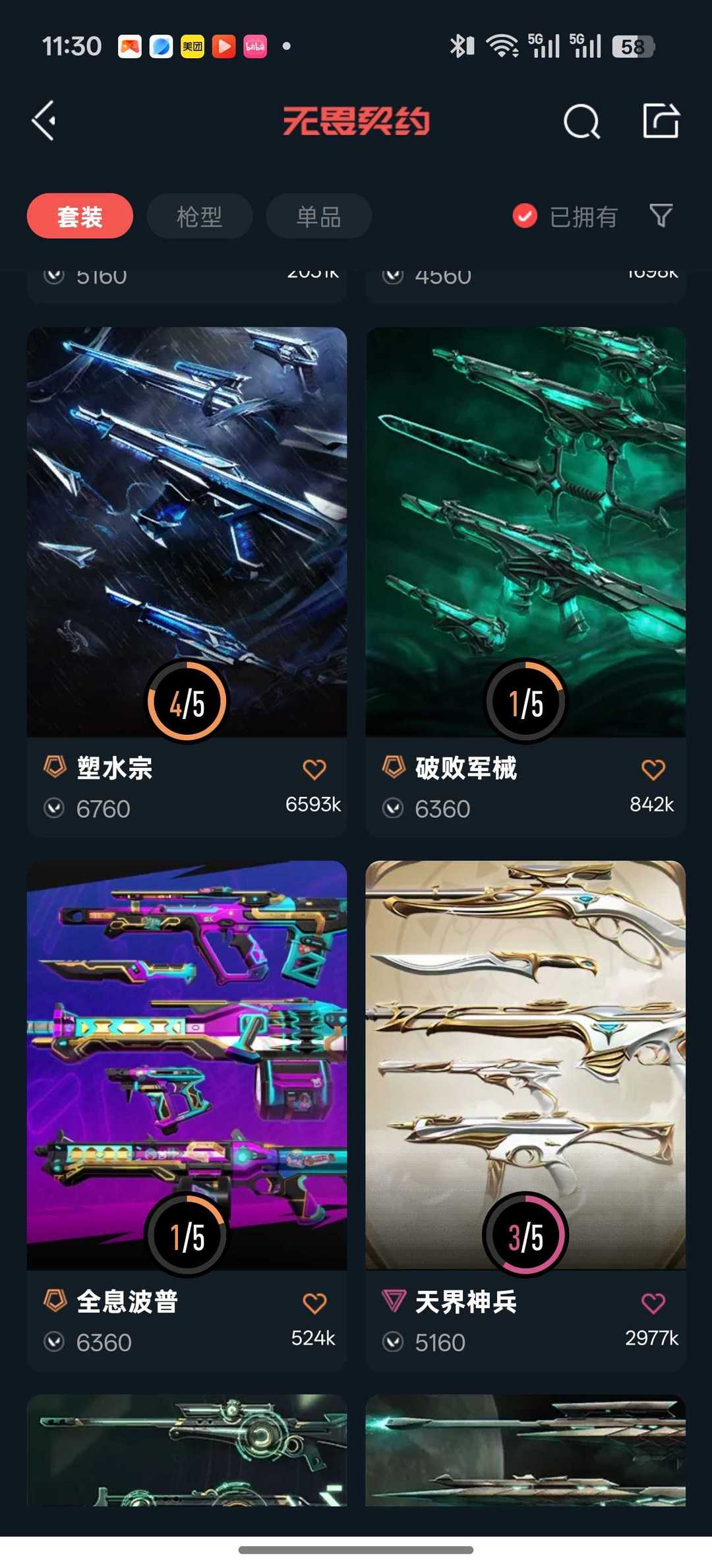Like the 破败军械 bundle

pyautogui.click(x=653, y=769)
